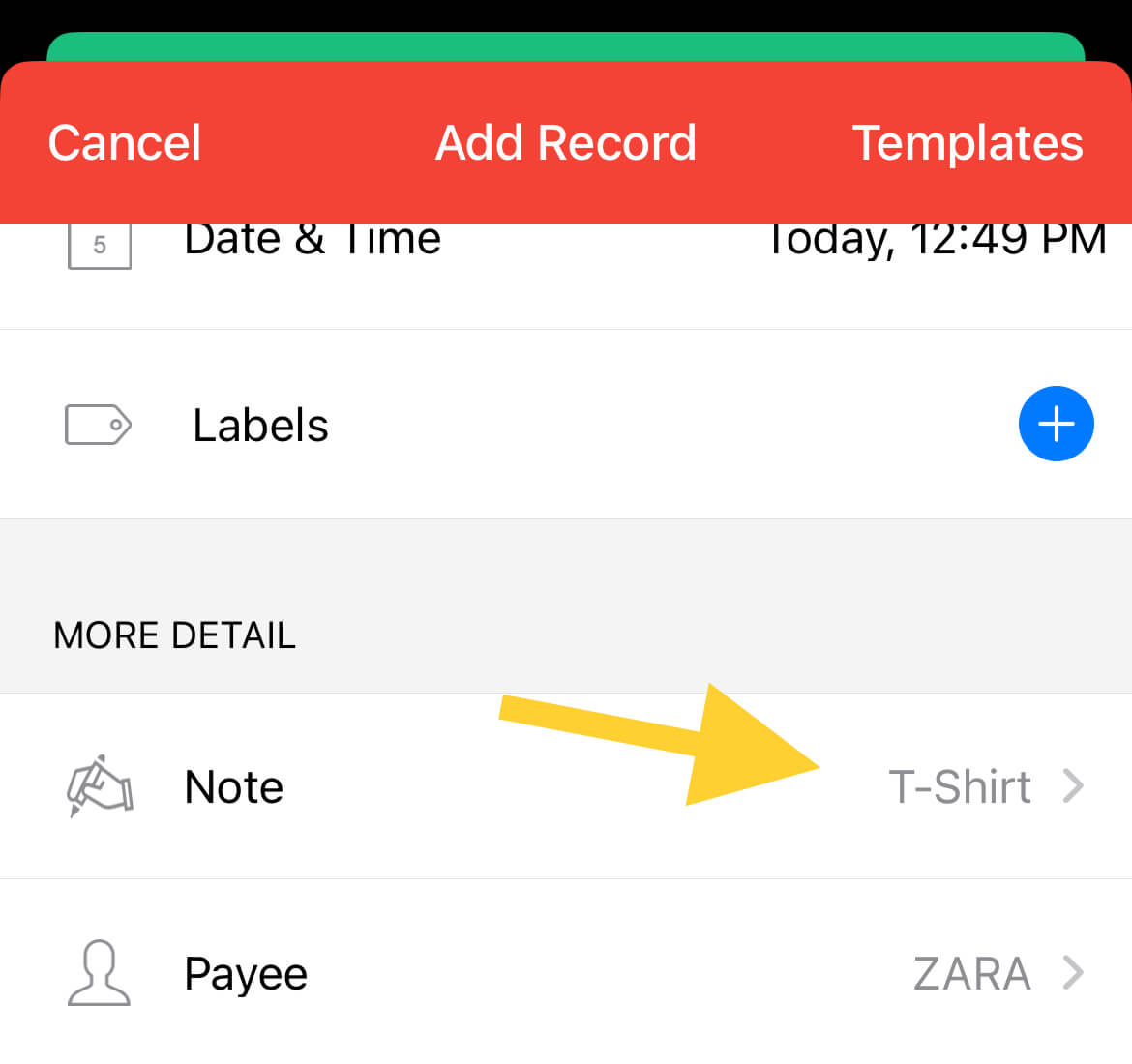Image resolution: width=1132 pixels, height=1064 pixels.
Task: Open the Templates list
Action: click(968, 143)
